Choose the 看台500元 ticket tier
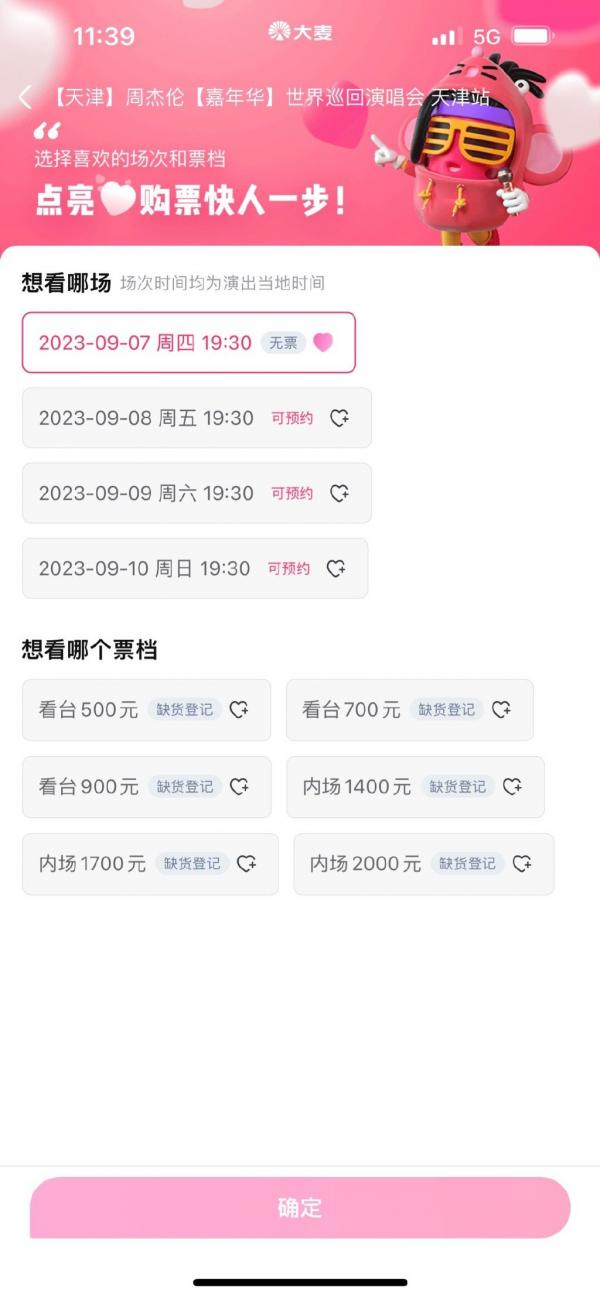This screenshot has height=1297, width=600. point(146,710)
